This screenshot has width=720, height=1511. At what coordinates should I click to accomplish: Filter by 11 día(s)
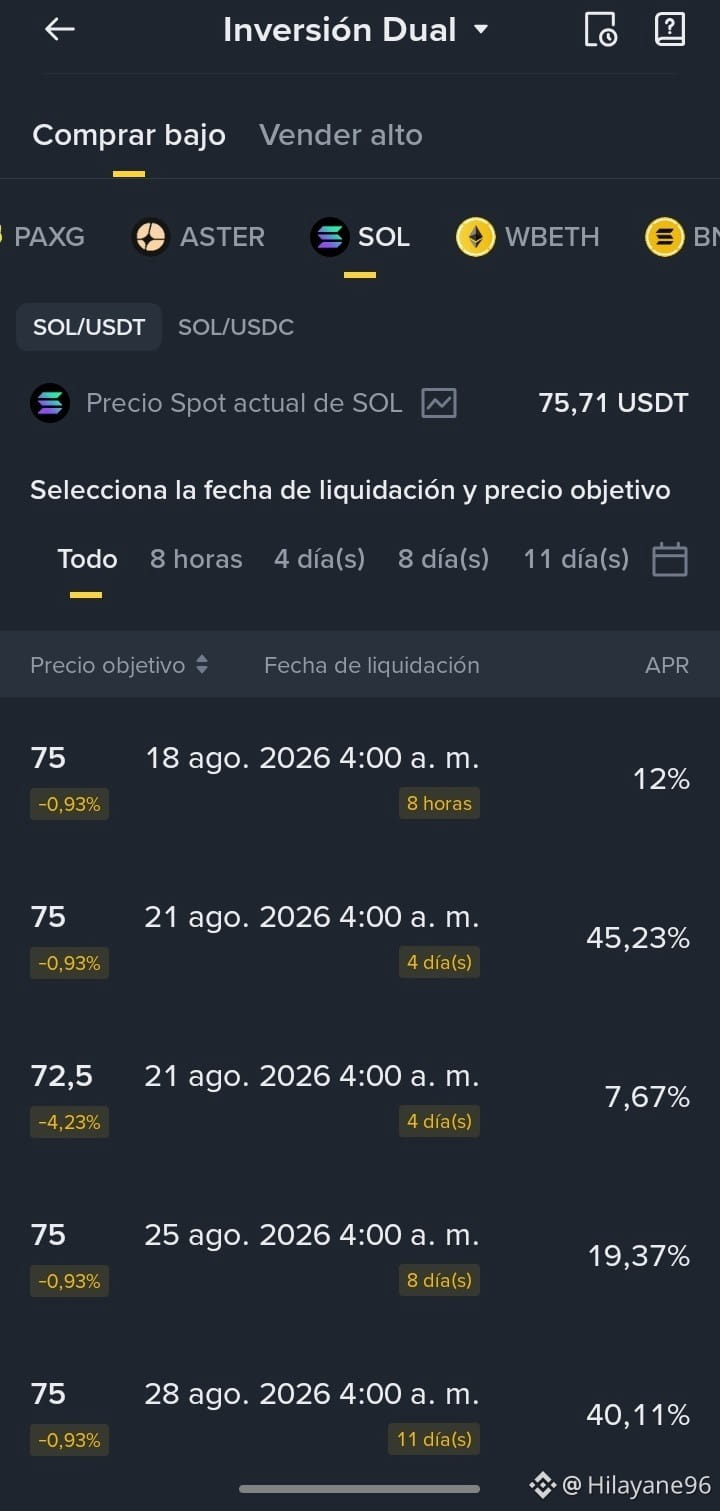576,559
